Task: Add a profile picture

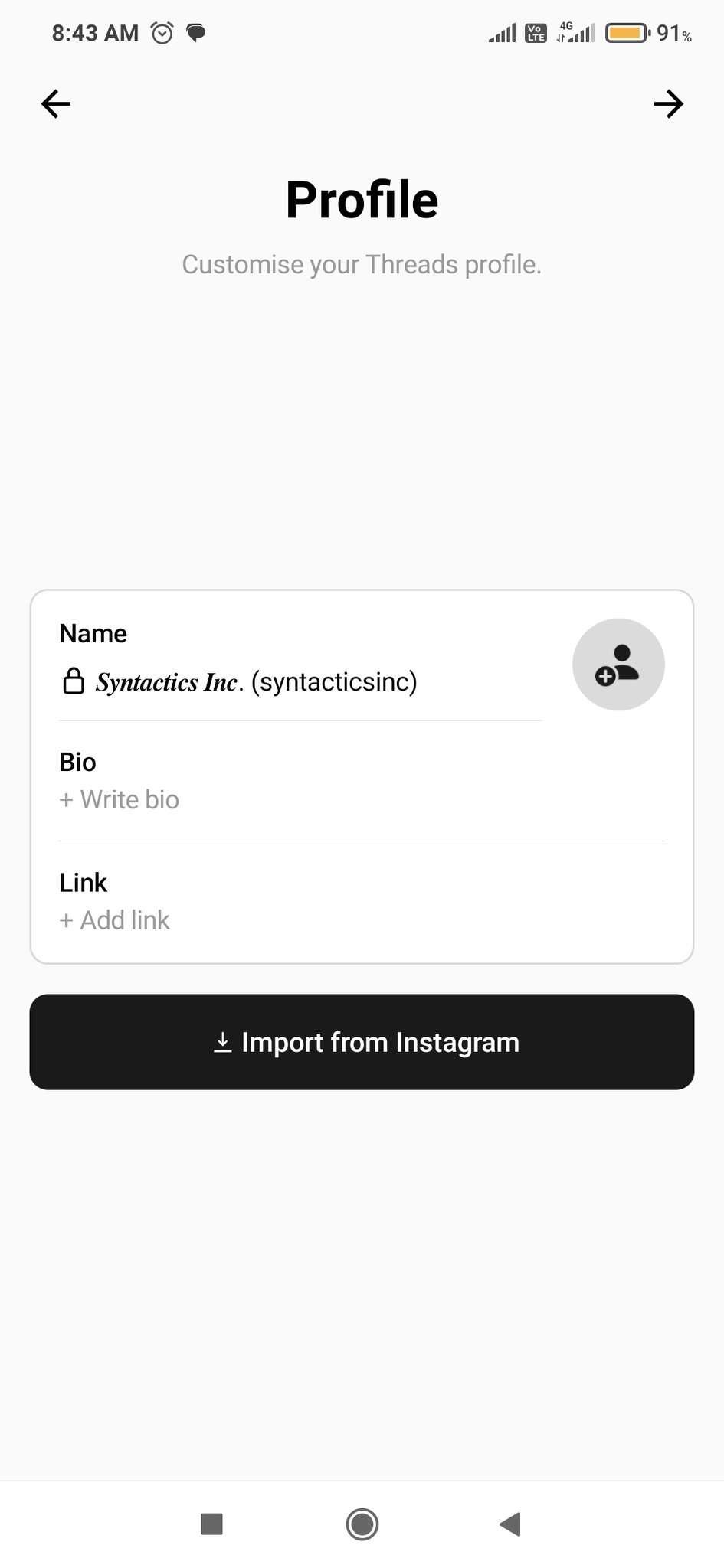Action: pos(618,665)
